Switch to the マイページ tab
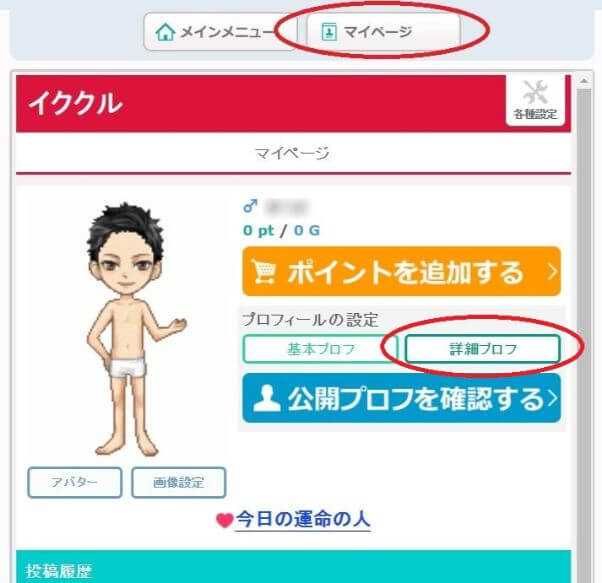This screenshot has width=602, height=583. coord(381,32)
